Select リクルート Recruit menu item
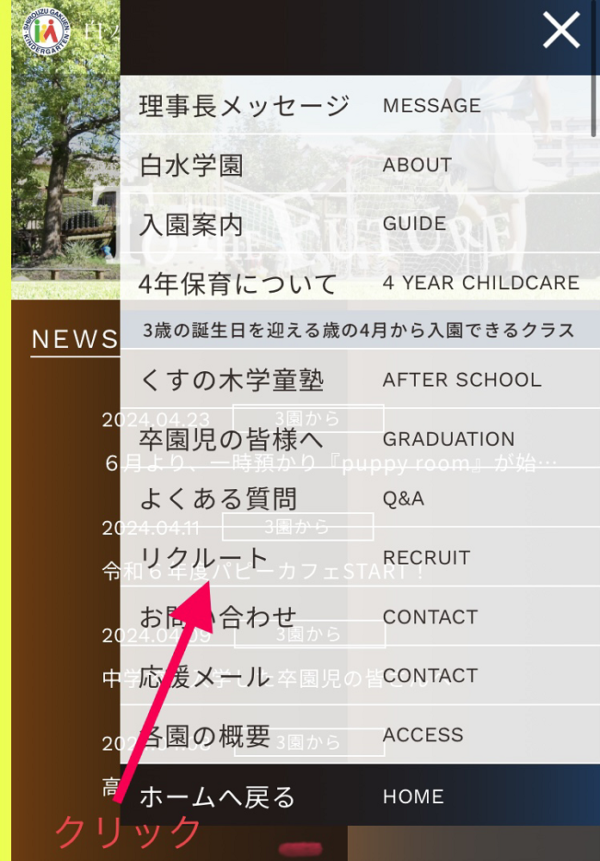 click(205, 557)
